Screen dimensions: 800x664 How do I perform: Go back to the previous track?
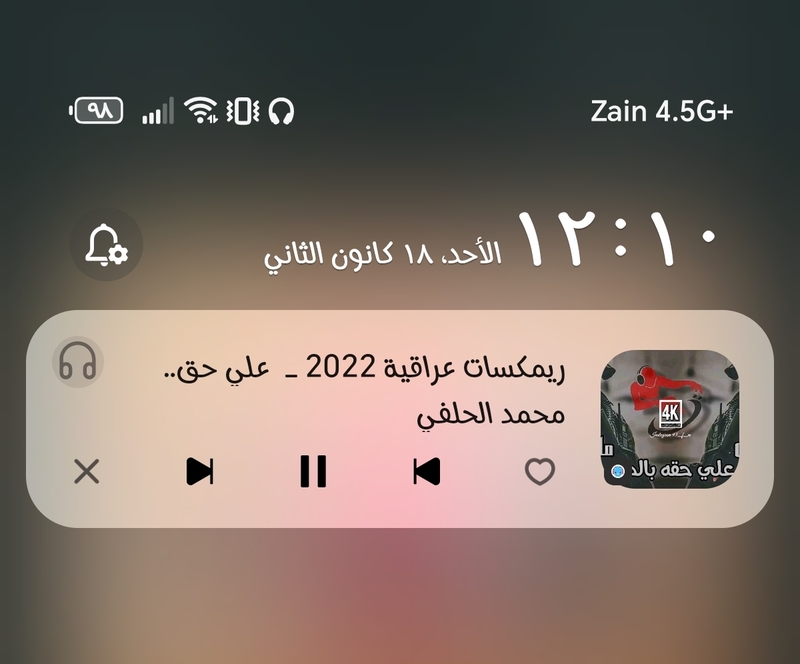point(427,470)
